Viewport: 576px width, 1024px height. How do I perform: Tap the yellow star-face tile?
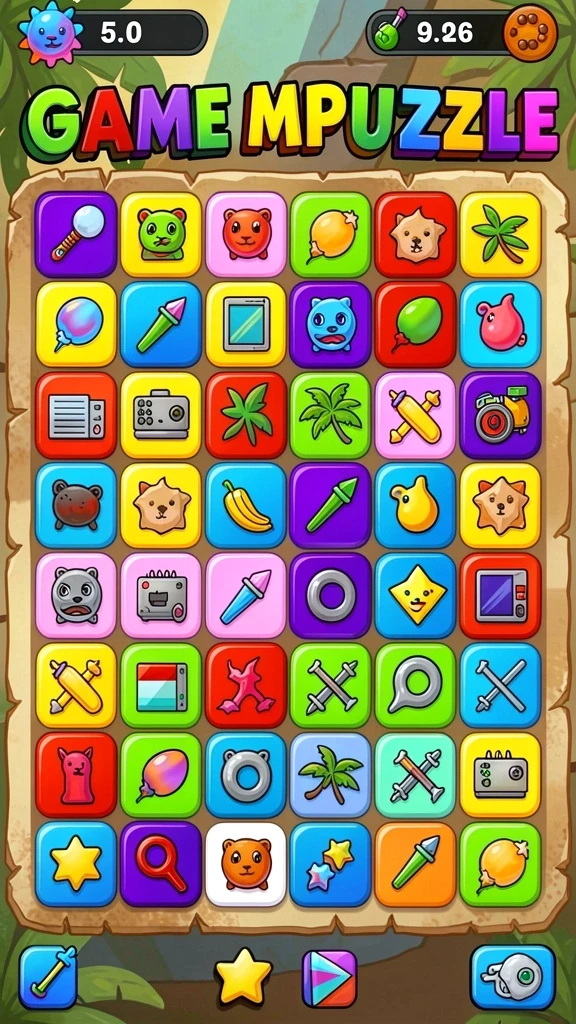tap(415, 595)
